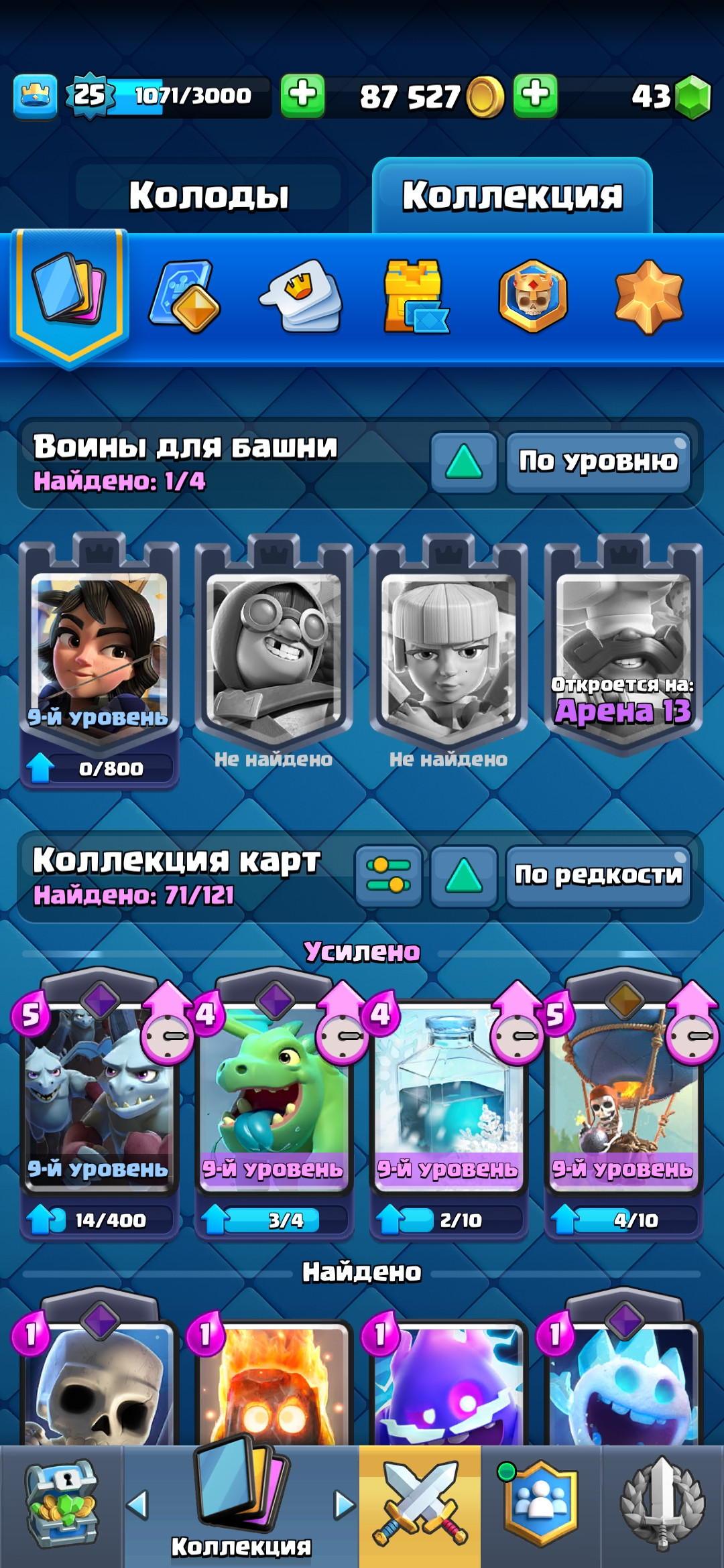This screenshot has width=724, height=1568.
Task: Switch to the Колоды tab
Action: [x=208, y=195]
